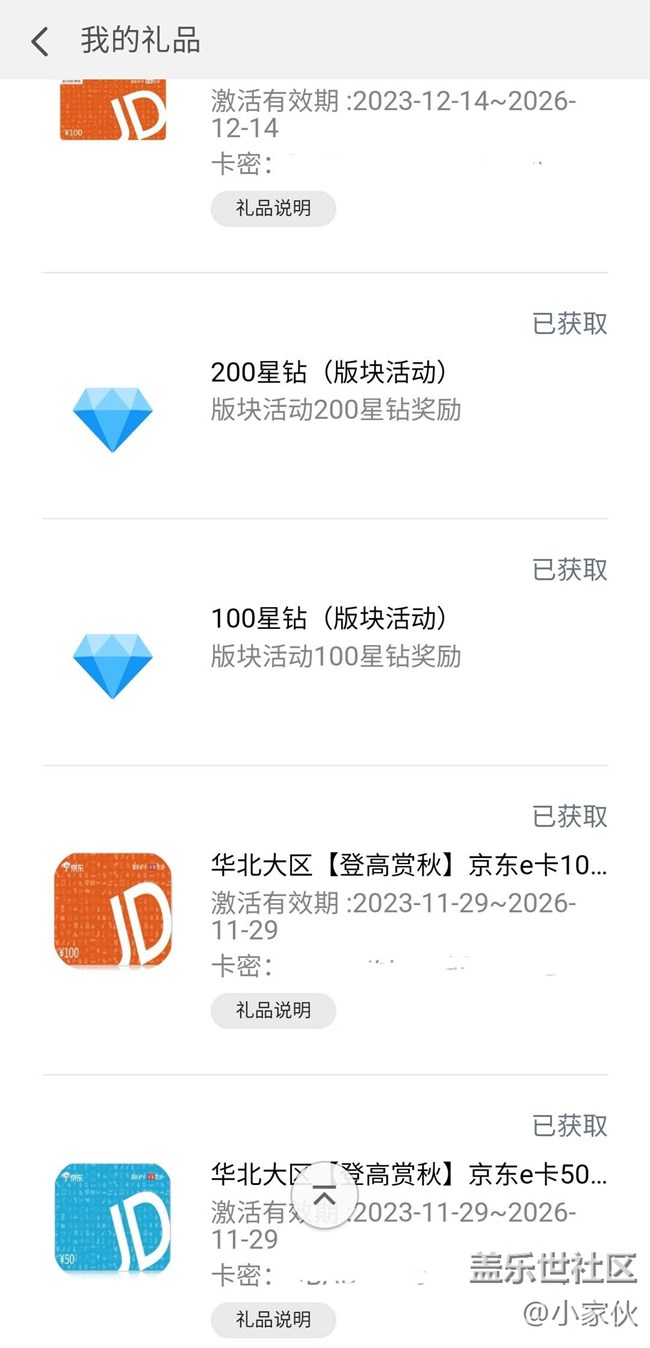Go back from 我的礼品 page
Image resolution: width=650 pixels, height=1348 pixels.
coord(39,41)
